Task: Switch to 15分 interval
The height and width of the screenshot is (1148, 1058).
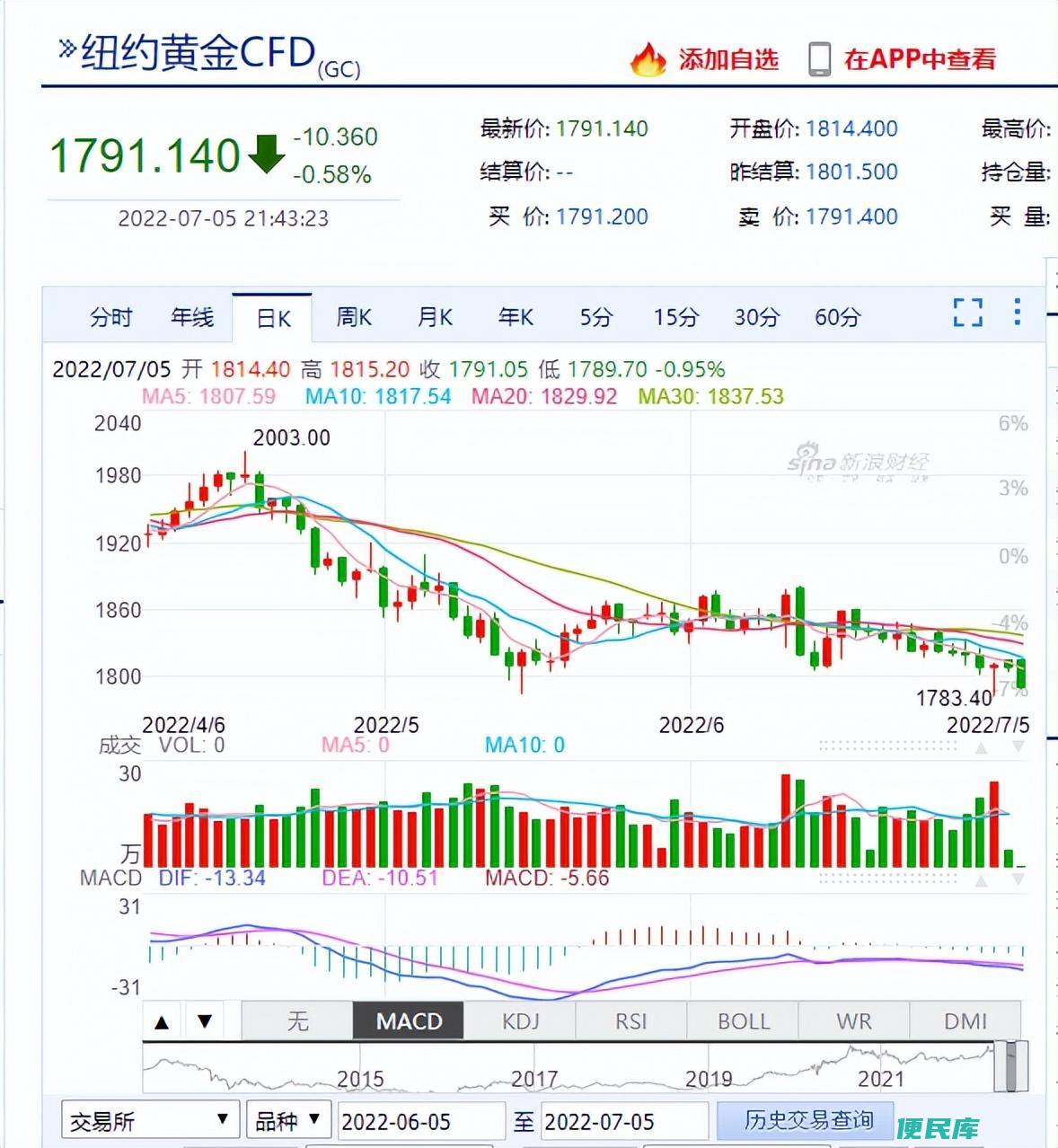Action: (675, 317)
